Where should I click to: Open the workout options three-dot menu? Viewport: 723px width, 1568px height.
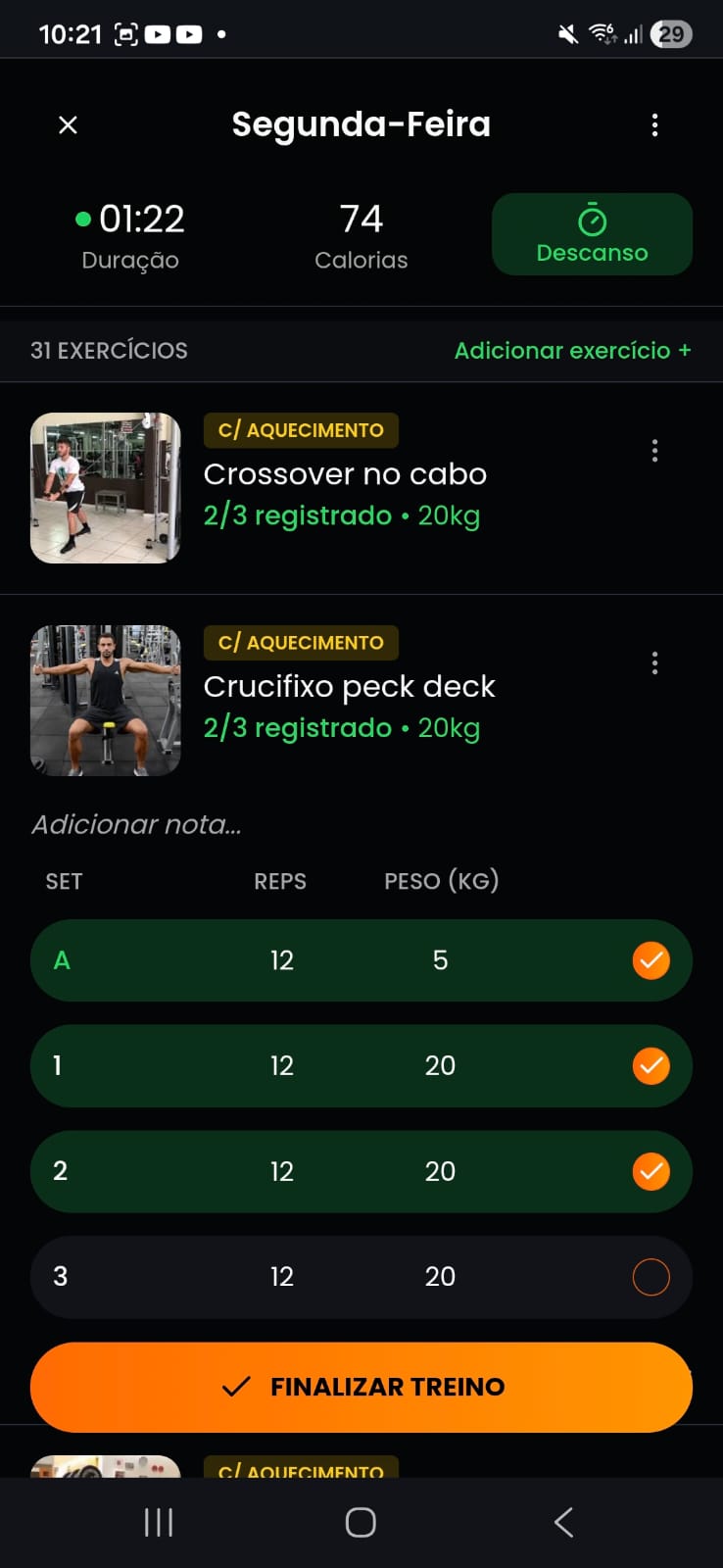[654, 124]
